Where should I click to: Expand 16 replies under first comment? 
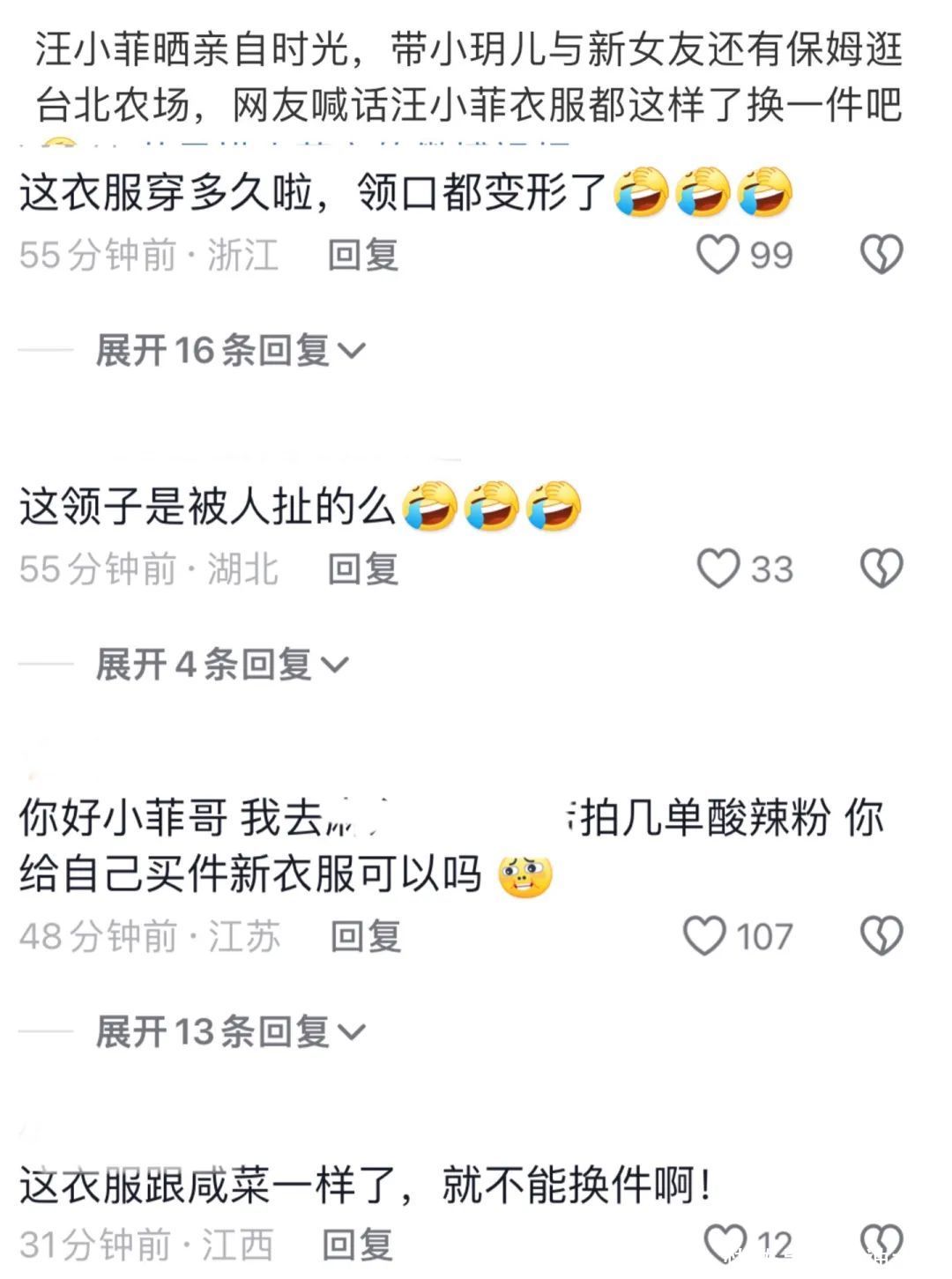click(x=229, y=351)
